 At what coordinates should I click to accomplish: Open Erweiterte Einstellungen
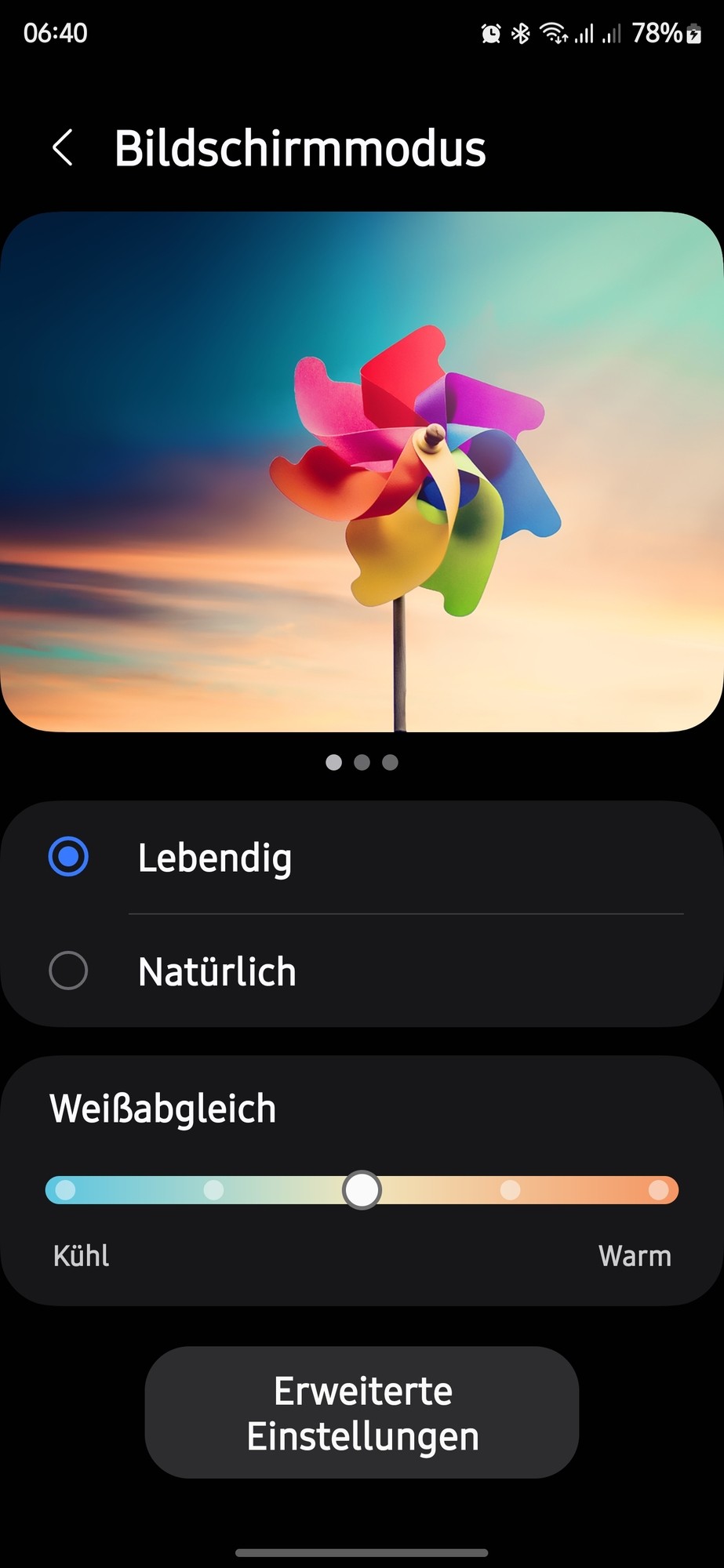(362, 1413)
